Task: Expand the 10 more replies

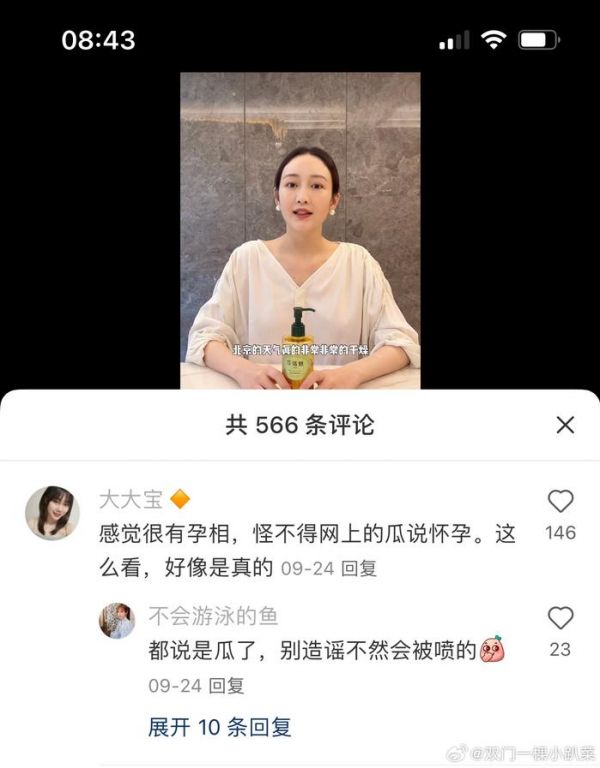Action: (x=220, y=727)
